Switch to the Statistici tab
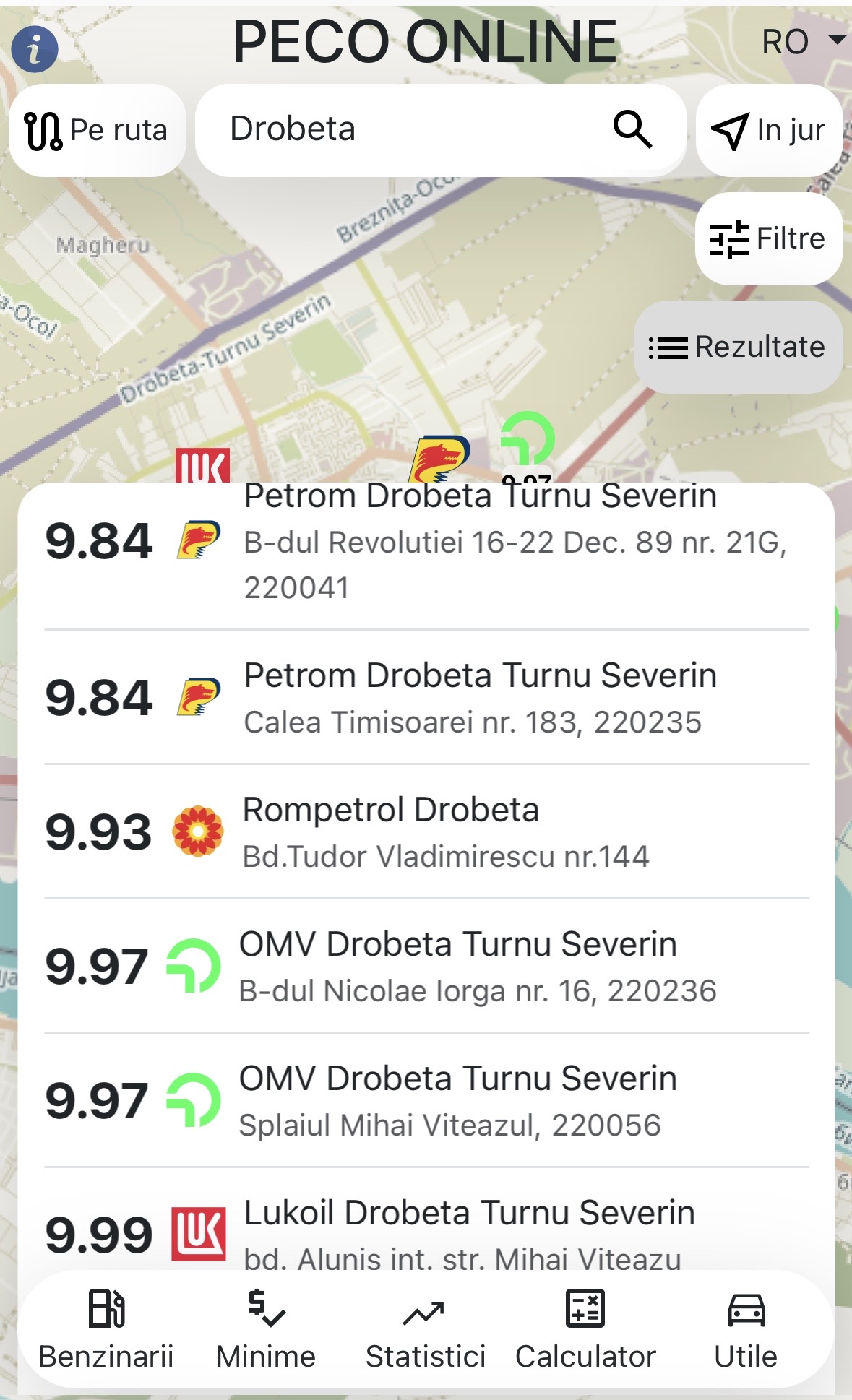Image resolution: width=852 pixels, height=1400 pixels. click(425, 1329)
